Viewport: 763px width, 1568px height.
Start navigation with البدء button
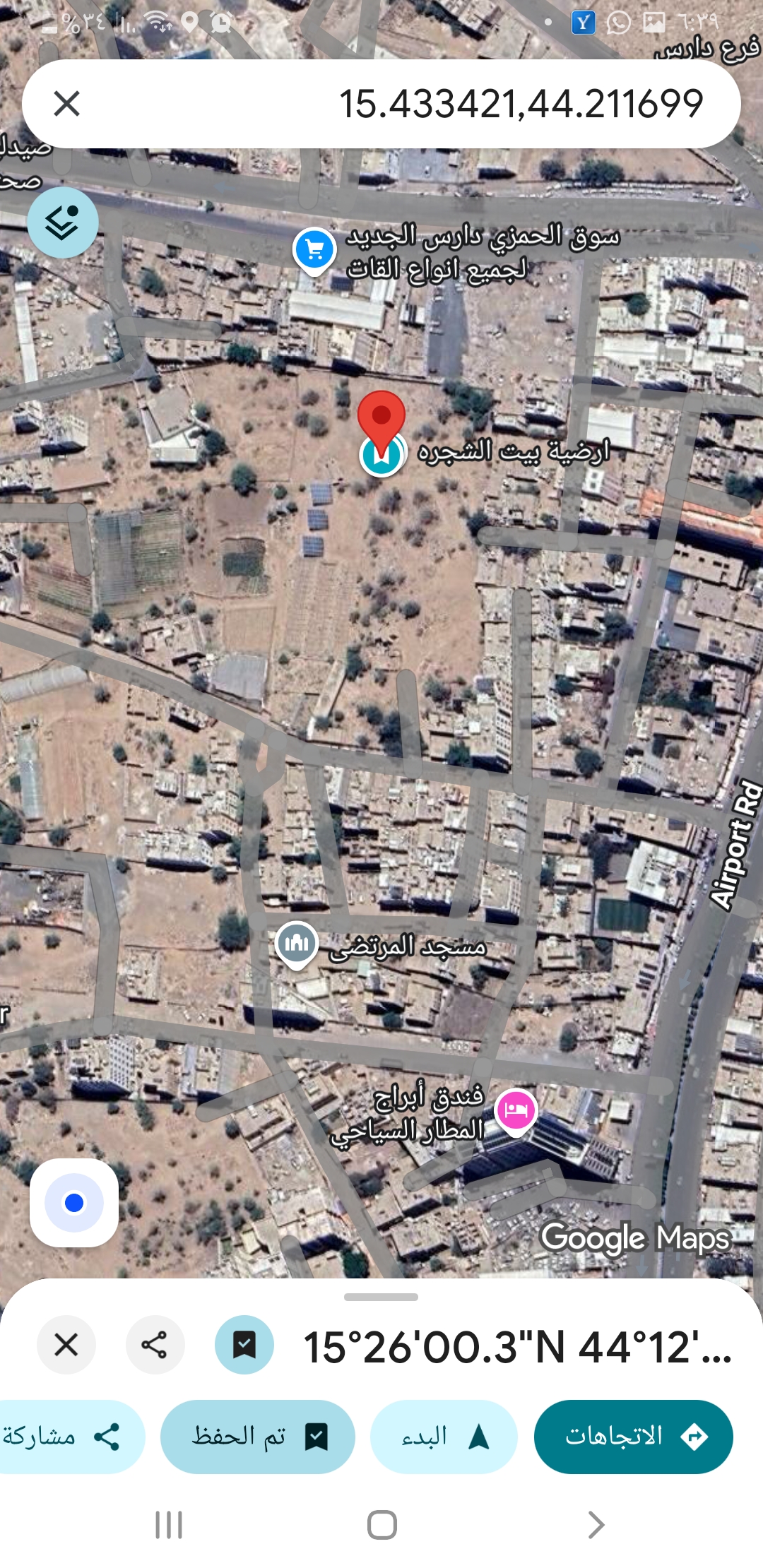[x=444, y=1437]
